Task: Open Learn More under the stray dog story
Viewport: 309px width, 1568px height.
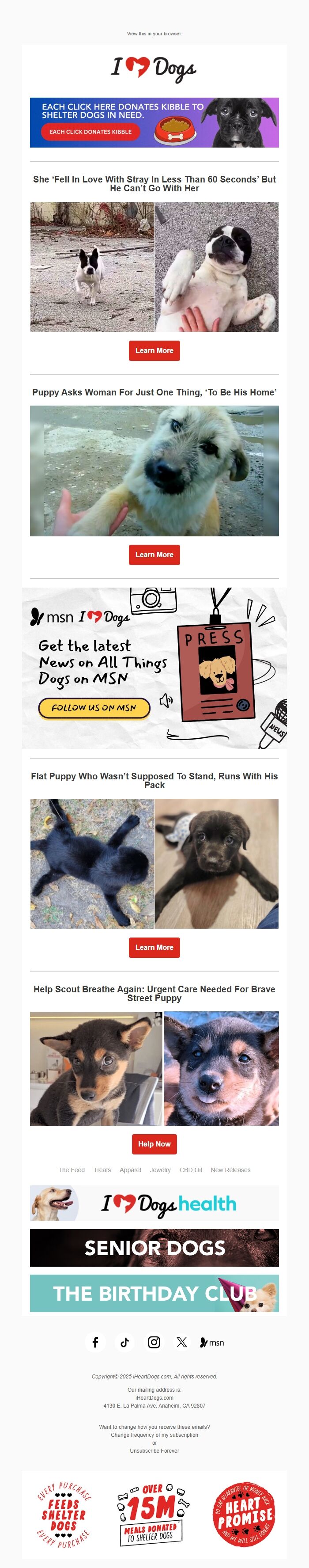Action: (x=154, y=351)
